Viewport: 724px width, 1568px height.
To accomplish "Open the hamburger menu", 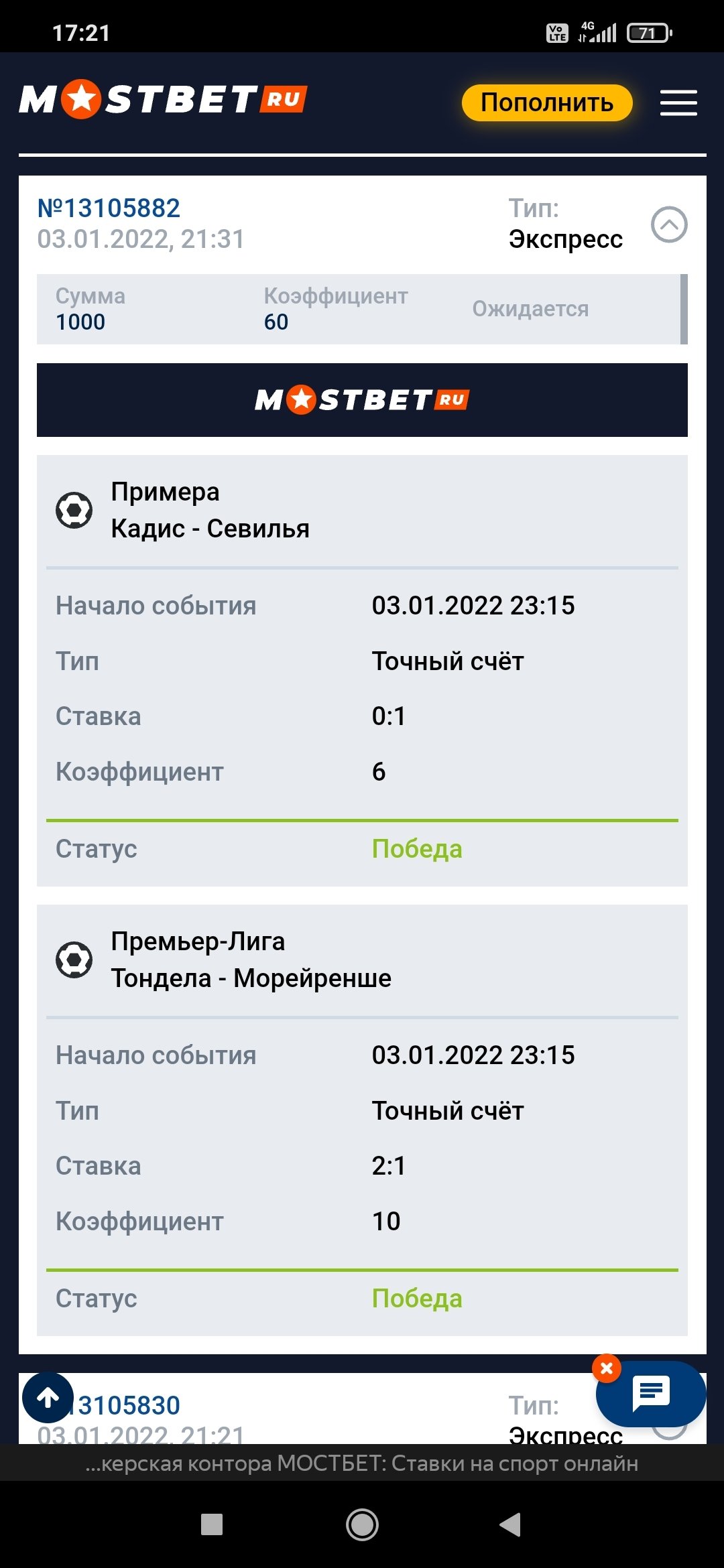I will [678, 103].
